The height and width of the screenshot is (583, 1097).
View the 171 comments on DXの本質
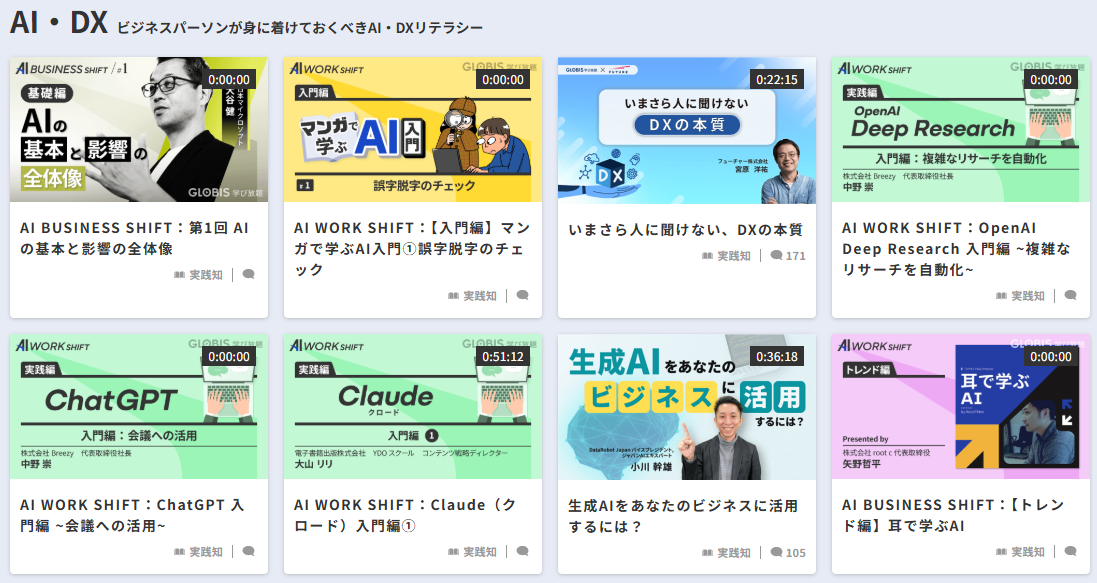click(x=787, y=256)
